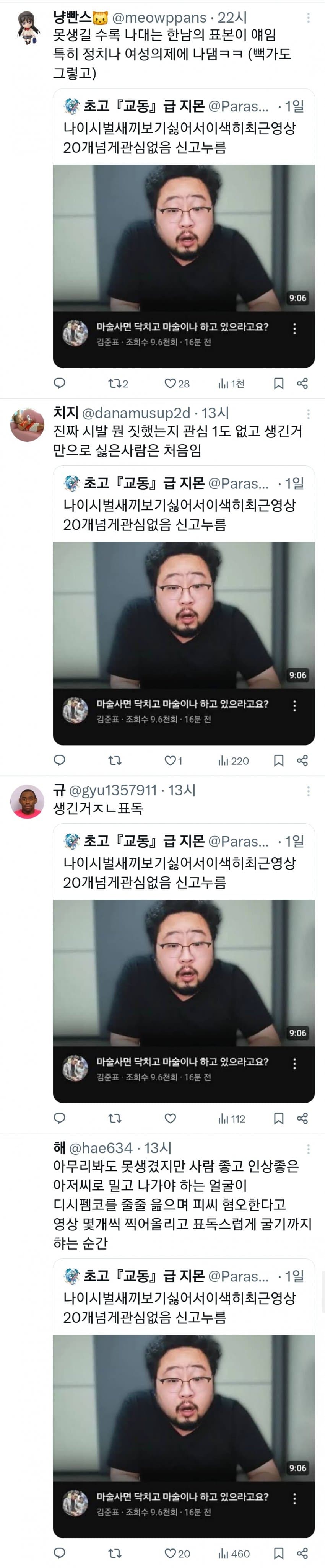Viewport: 325px width, 1568px height.
Task: Bookmark the @meowppans tweet
Action: 279,383
